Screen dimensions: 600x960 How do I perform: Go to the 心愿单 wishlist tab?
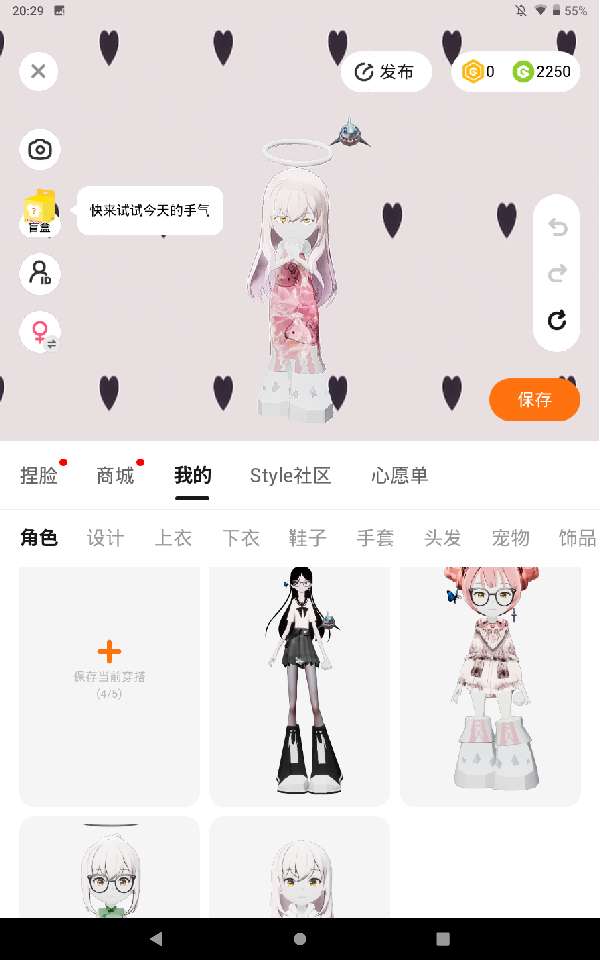tap(400, 476)
